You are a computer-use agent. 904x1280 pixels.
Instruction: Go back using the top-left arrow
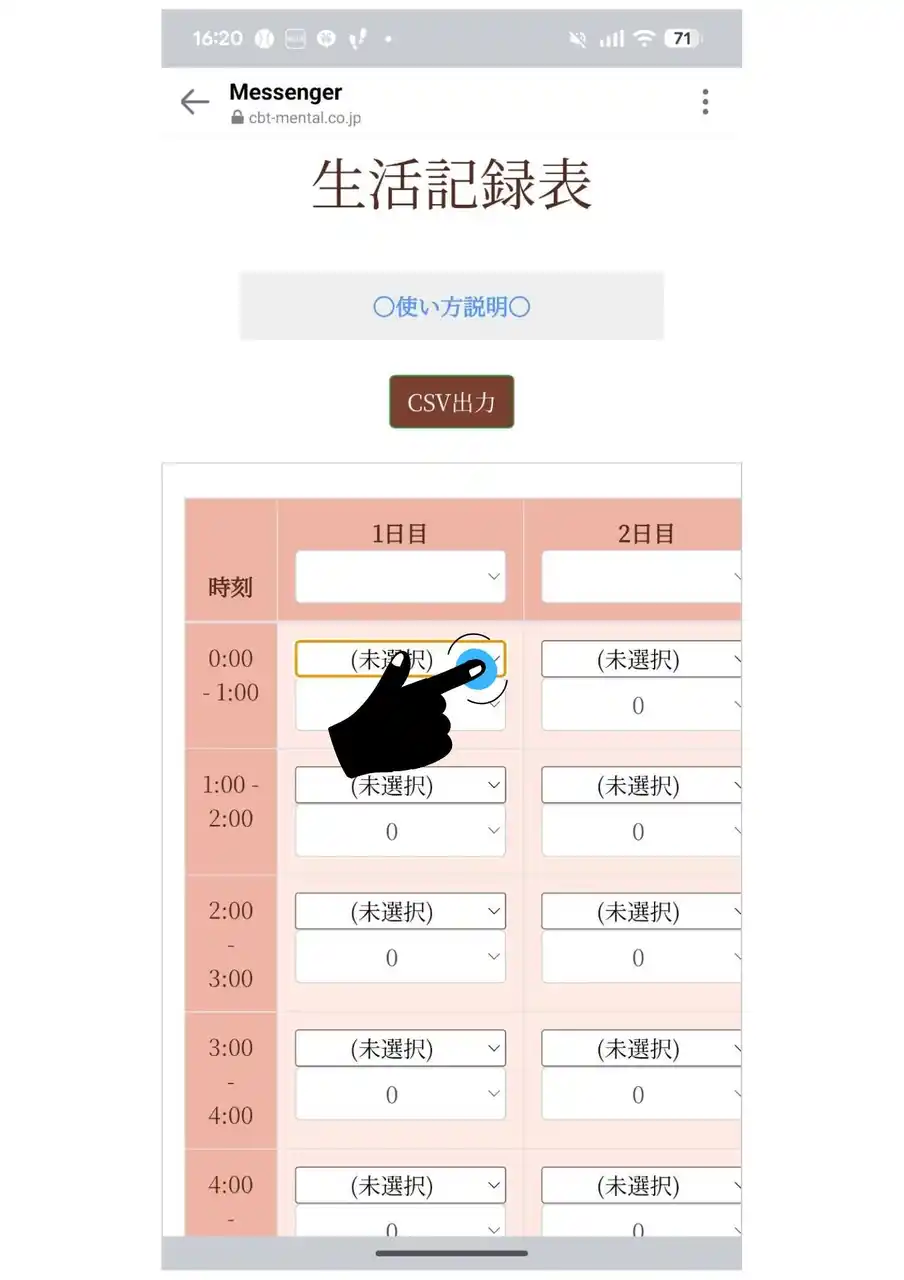coord(194,102)
